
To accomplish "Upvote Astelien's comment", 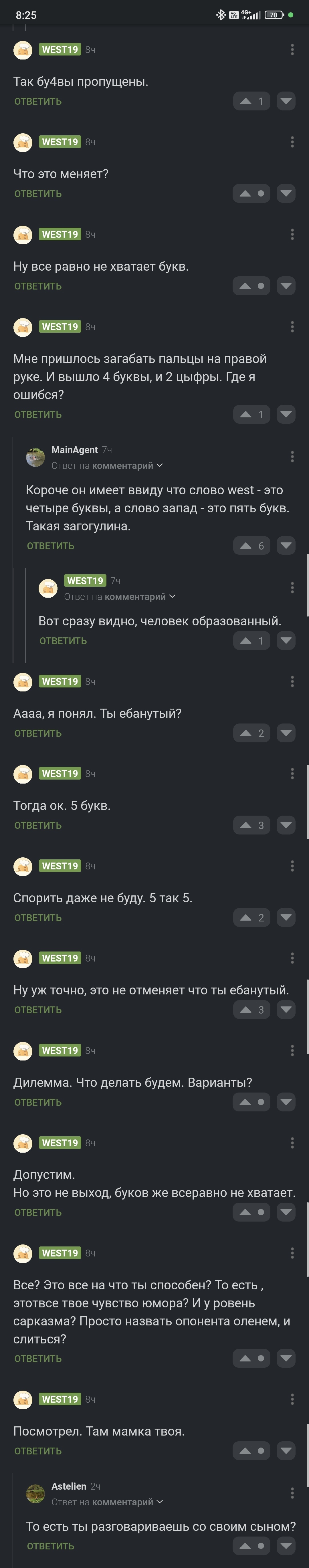I will pos(246,1545).
